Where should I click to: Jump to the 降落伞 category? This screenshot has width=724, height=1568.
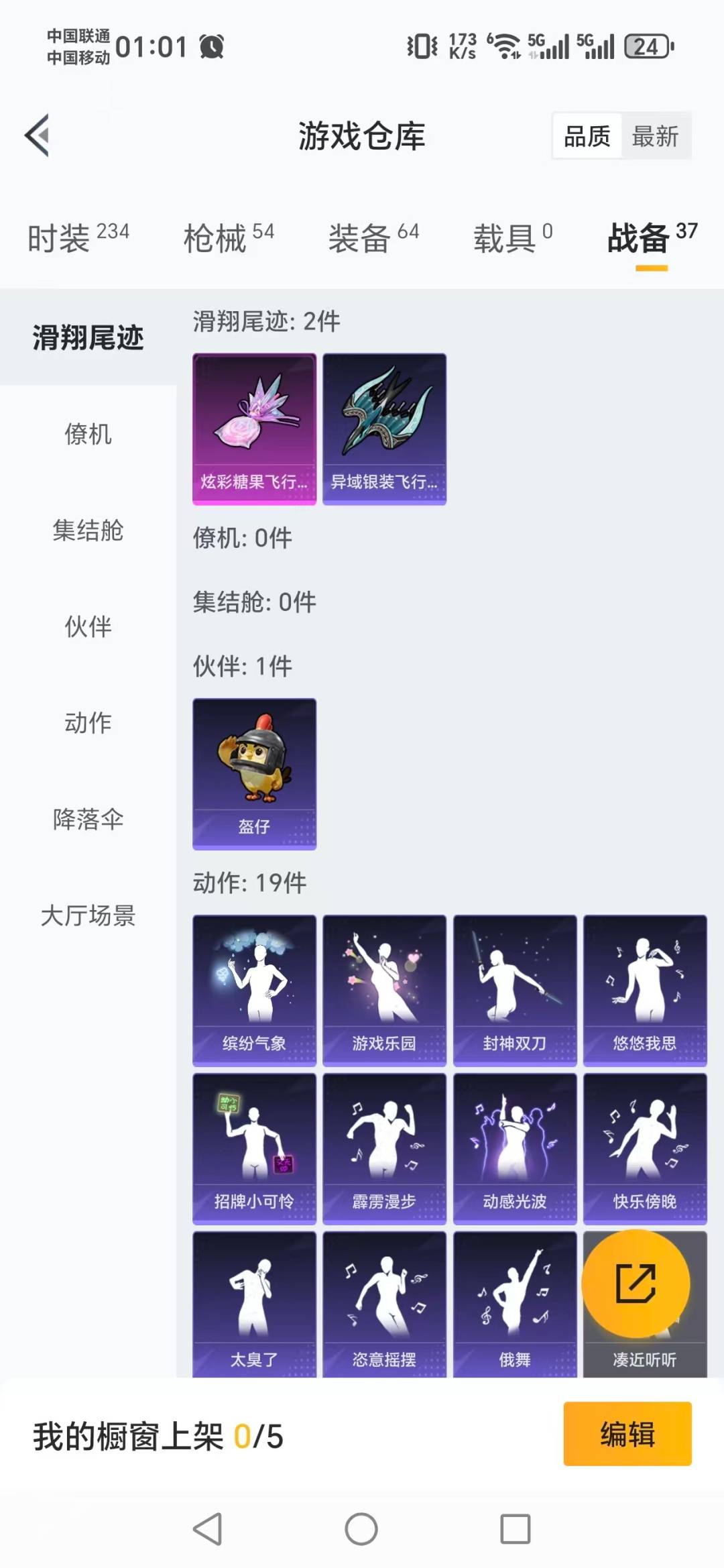(88, 819)
